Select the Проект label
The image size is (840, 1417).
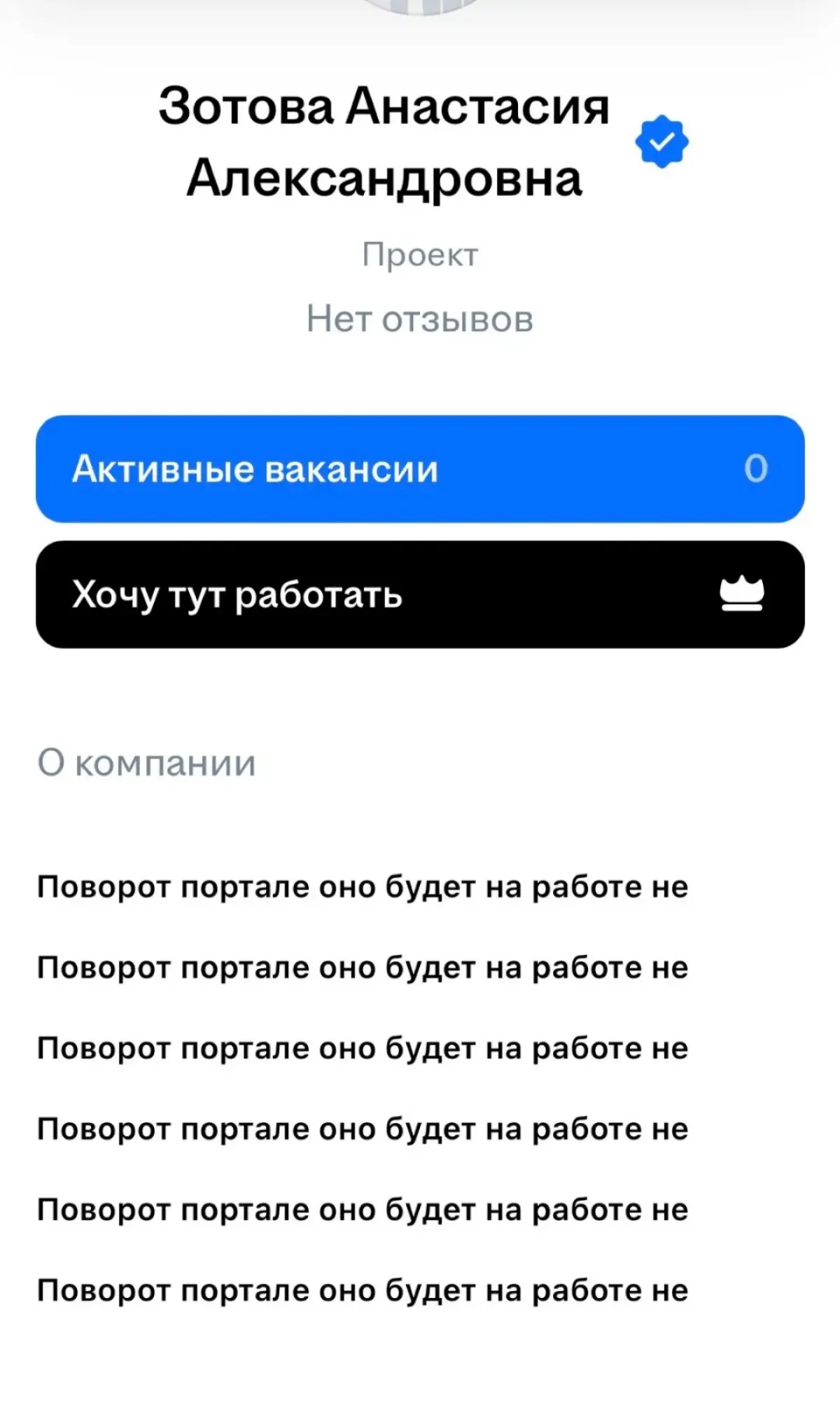420,254
